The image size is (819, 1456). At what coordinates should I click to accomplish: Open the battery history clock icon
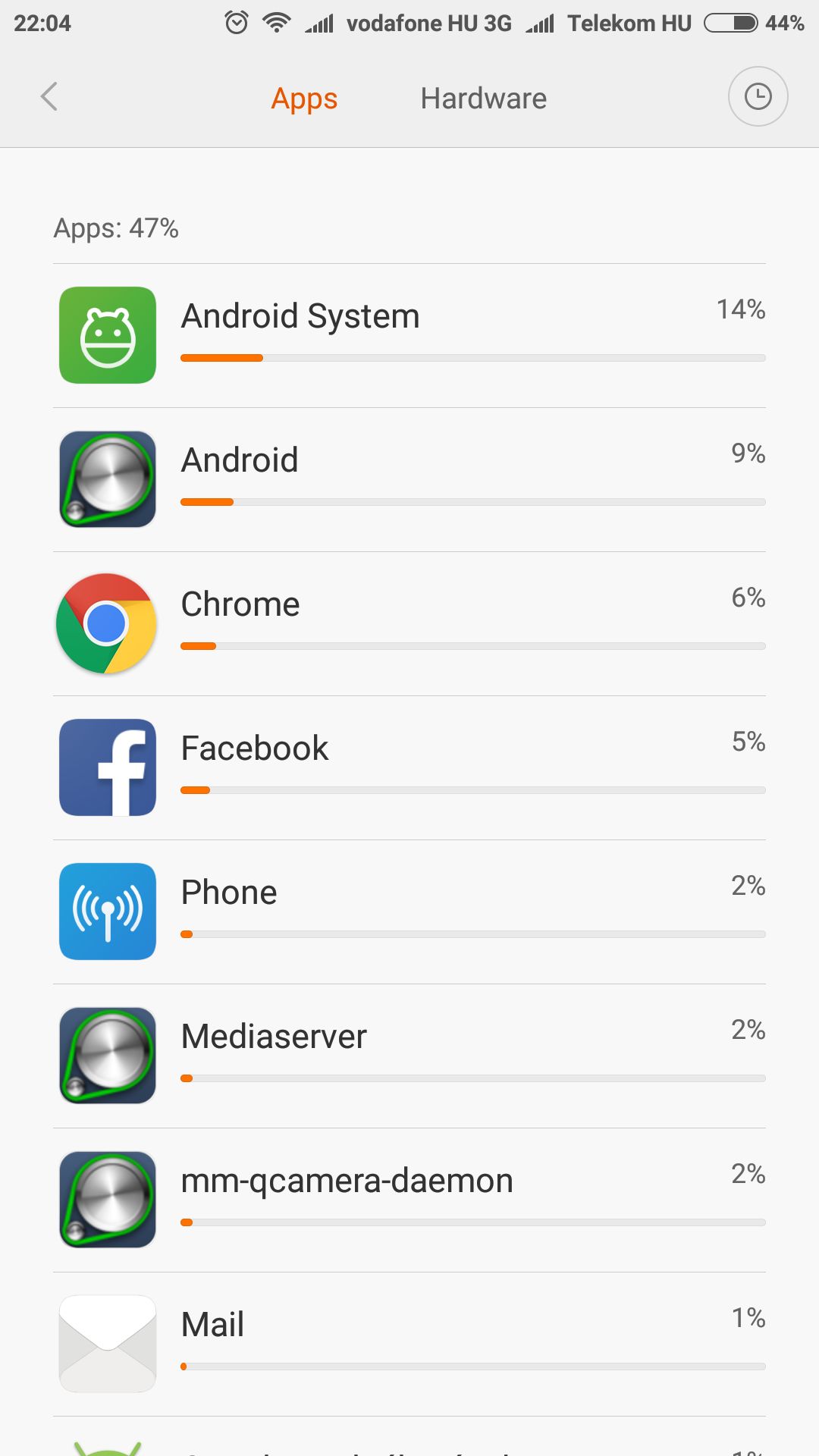pyautogui.click(x=758, y=97)
